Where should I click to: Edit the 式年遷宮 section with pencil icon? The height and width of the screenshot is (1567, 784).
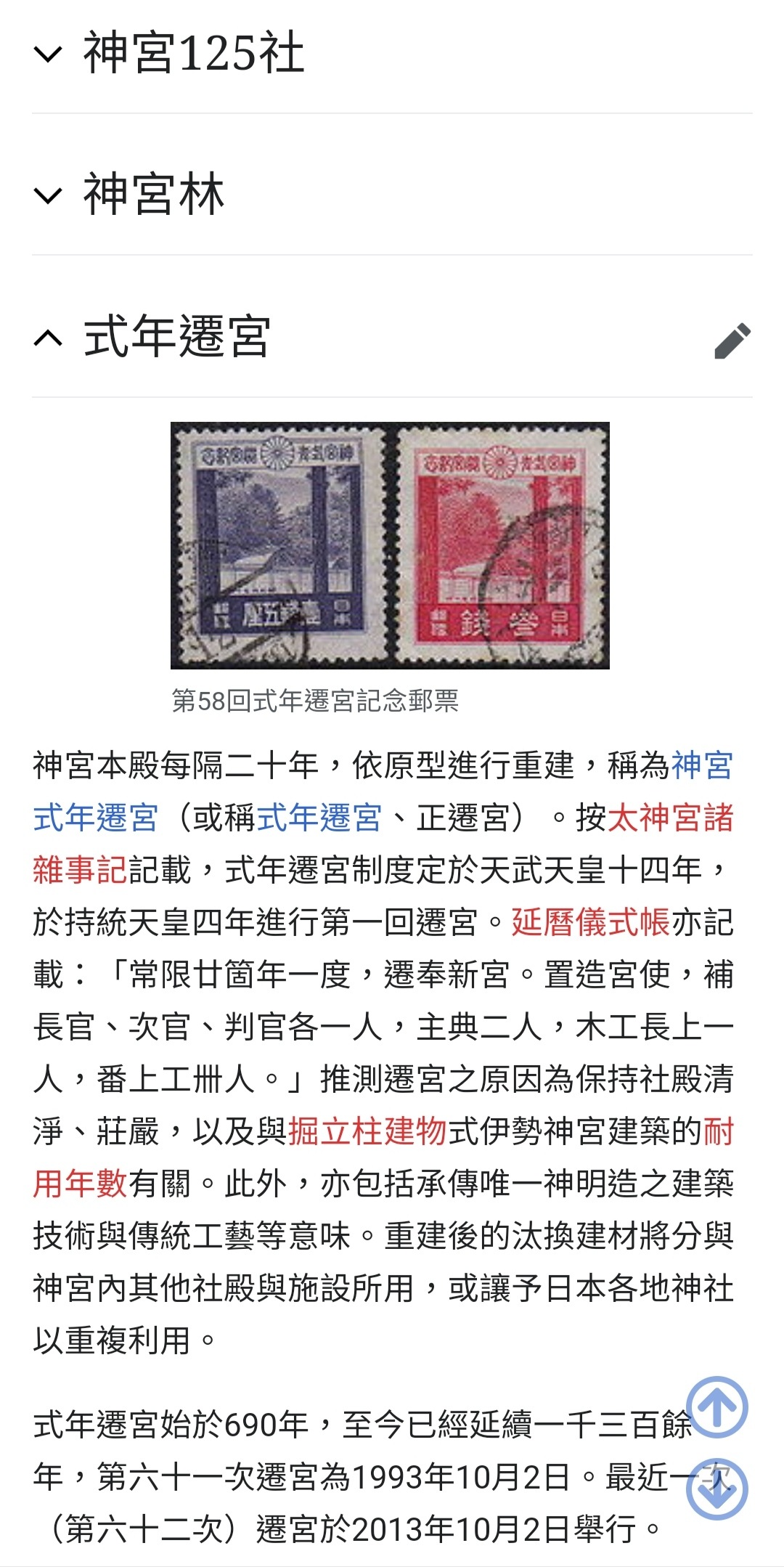(732, 341)
